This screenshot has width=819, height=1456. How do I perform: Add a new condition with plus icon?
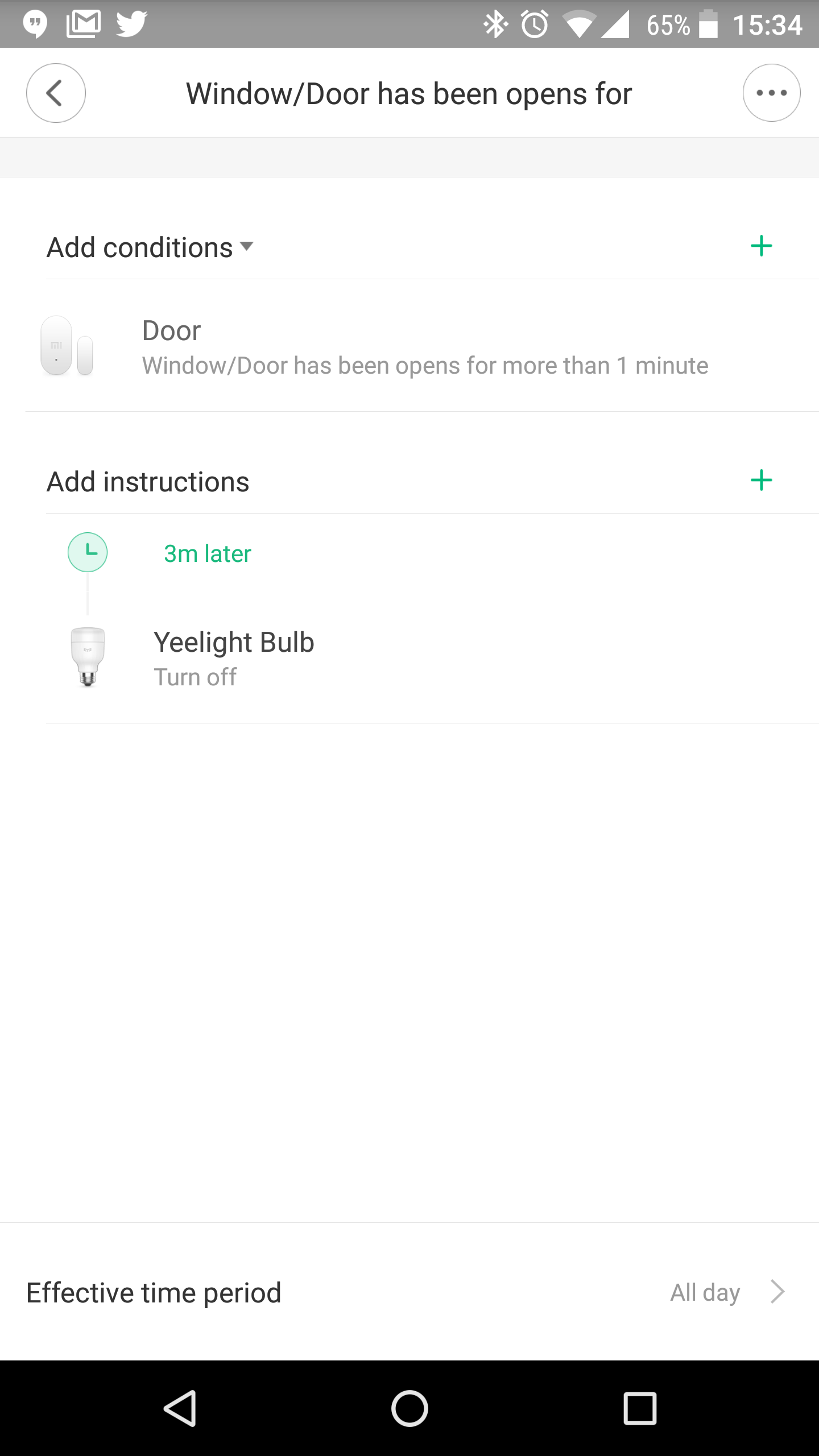(761, 246)
